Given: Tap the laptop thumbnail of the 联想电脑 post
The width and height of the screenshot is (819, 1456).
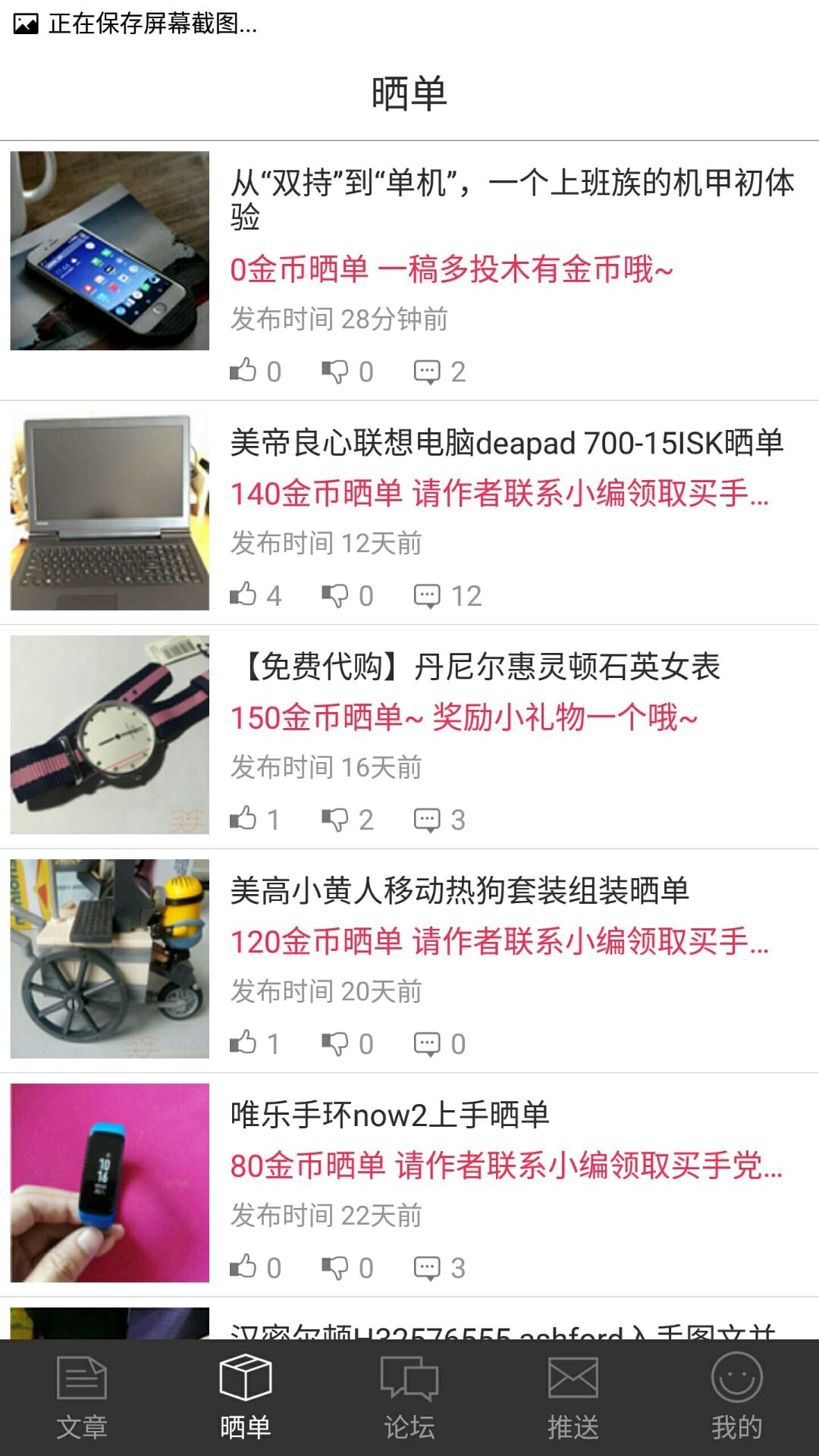Looking at the screenshot, I should [110, 512].
